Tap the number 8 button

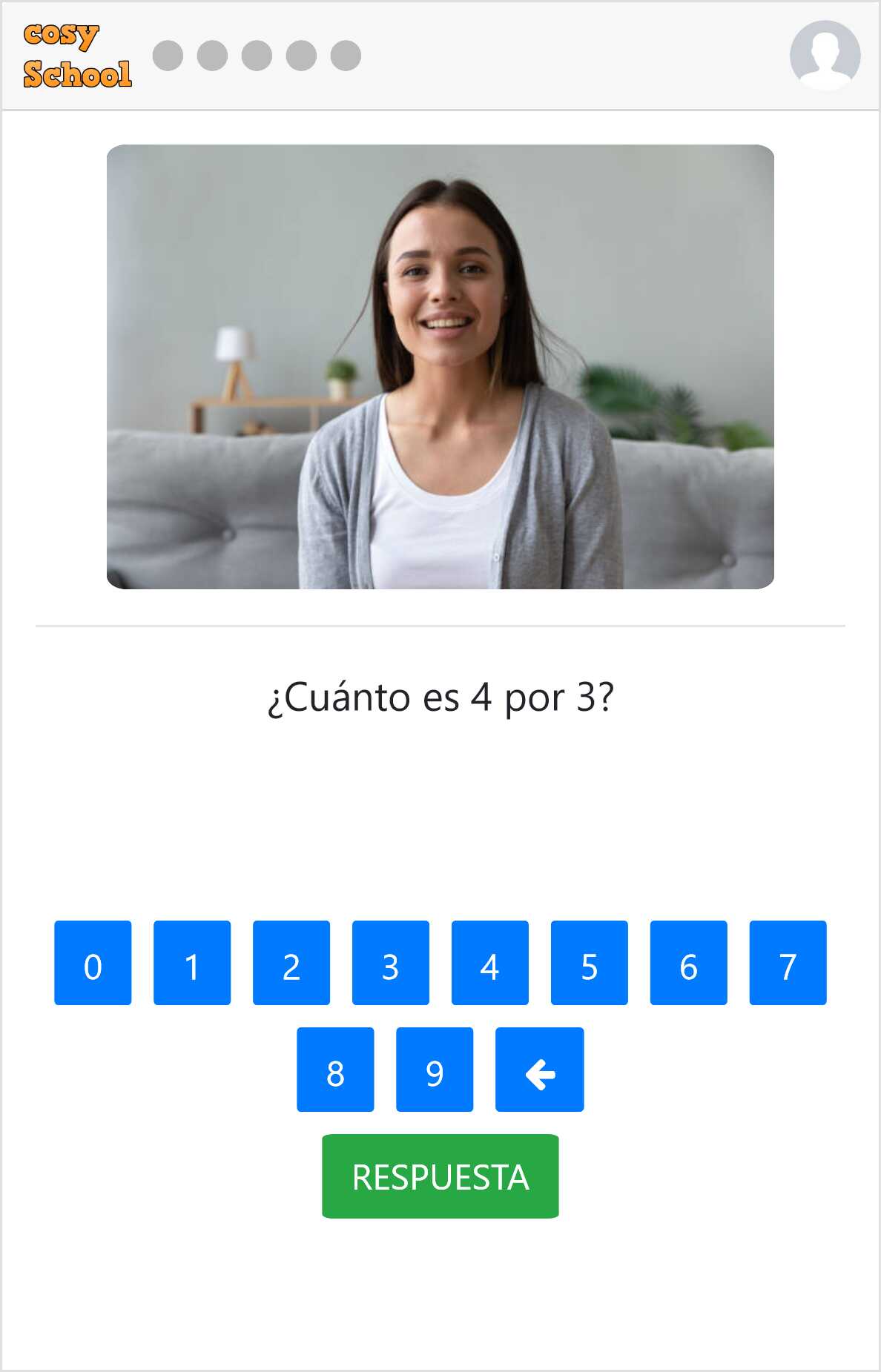335,1070
